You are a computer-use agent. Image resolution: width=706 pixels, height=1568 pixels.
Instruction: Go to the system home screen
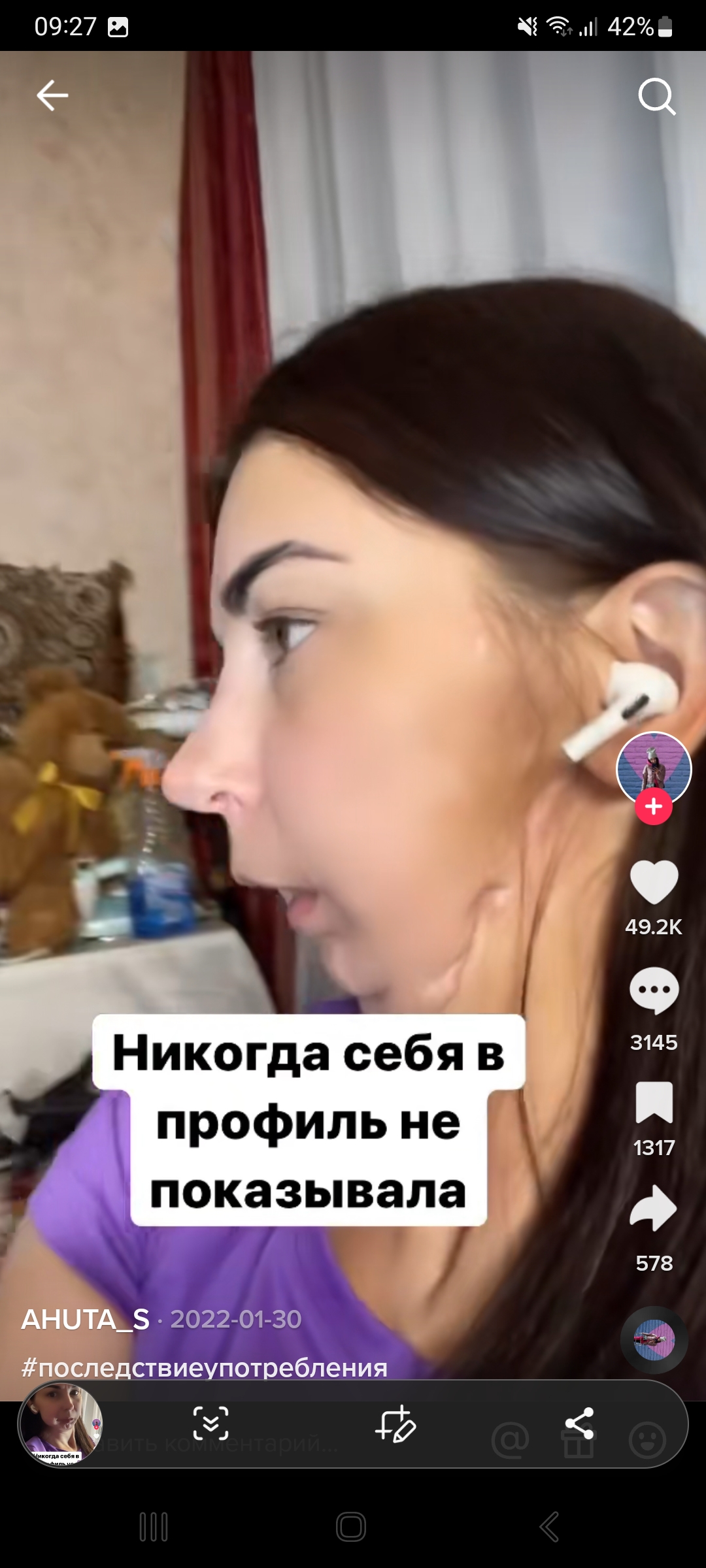pyautogui.click(x=351, y=1527)
